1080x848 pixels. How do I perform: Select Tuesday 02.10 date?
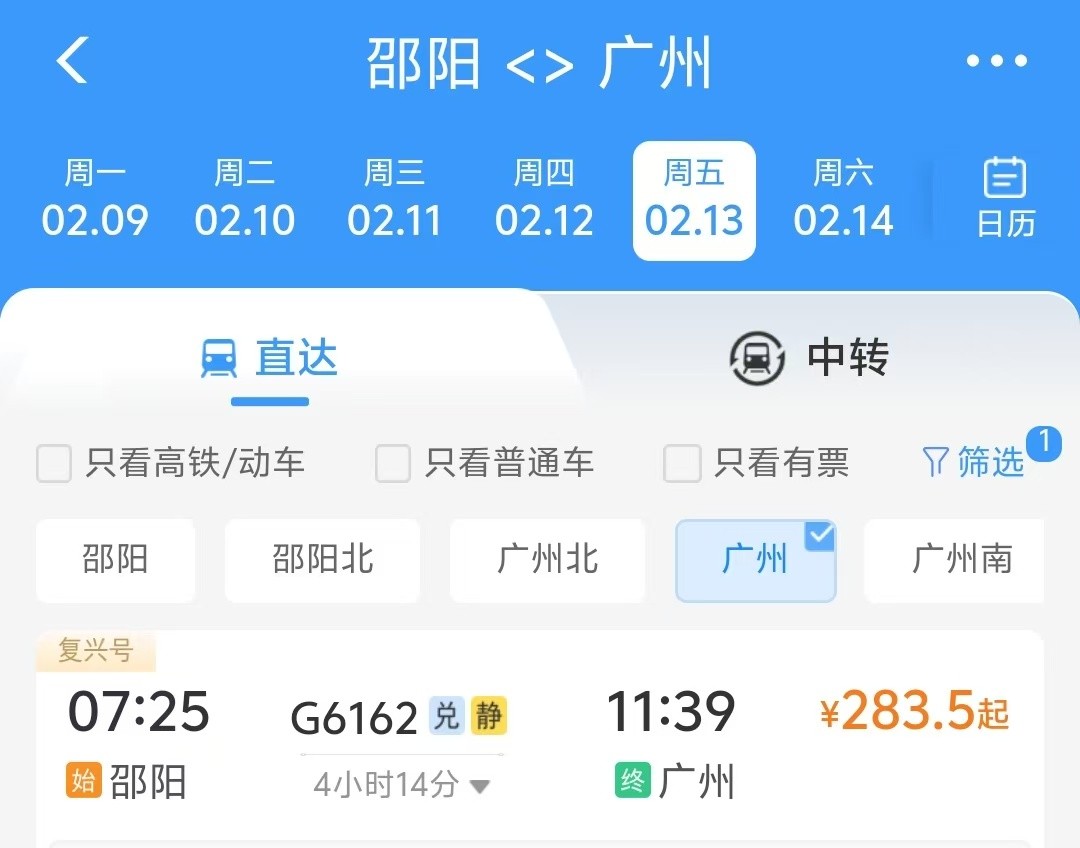pyautogui.click(x=245, y=200)
